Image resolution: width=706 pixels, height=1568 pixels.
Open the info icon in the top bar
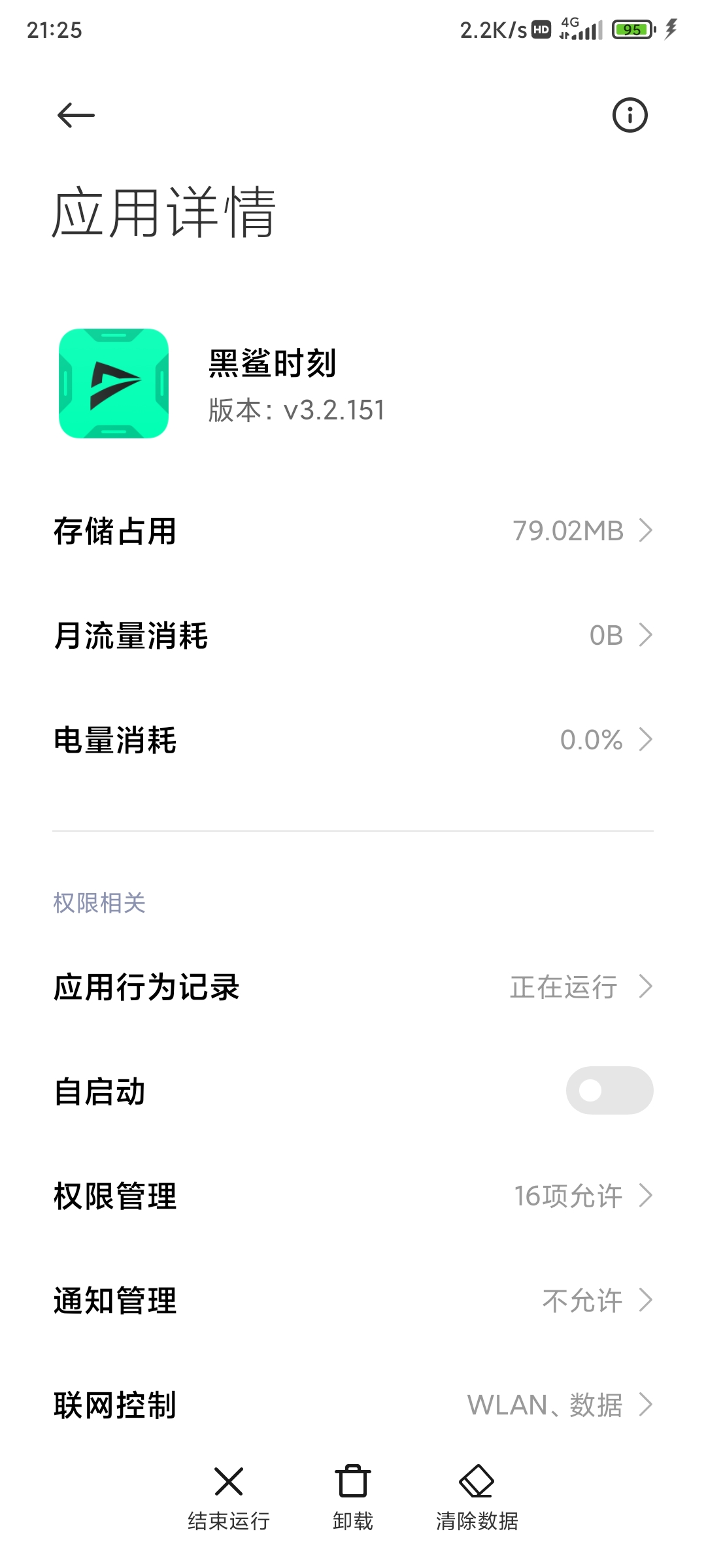(630, 116)
